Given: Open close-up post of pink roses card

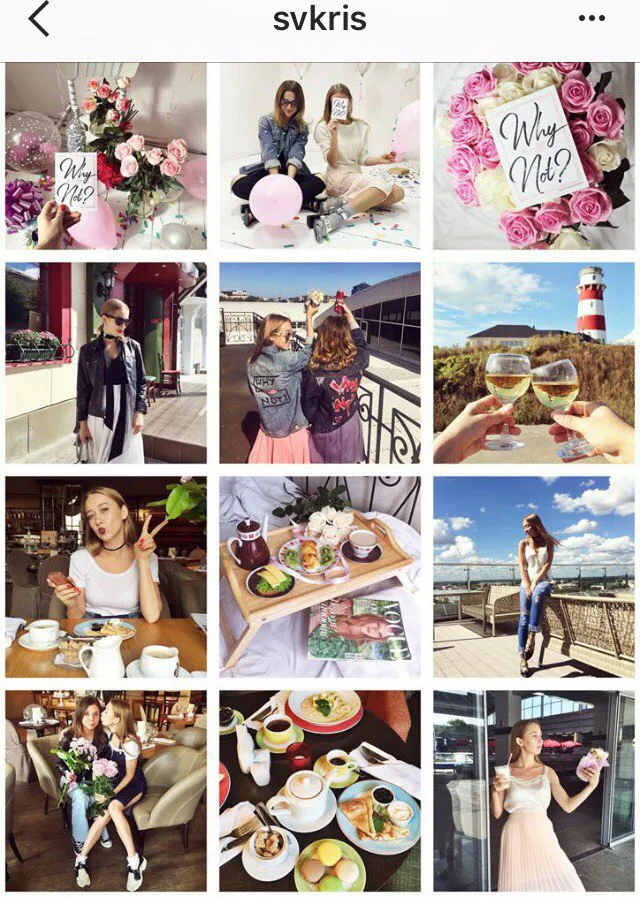Looking at the screenshot, I should pos(534,156).
